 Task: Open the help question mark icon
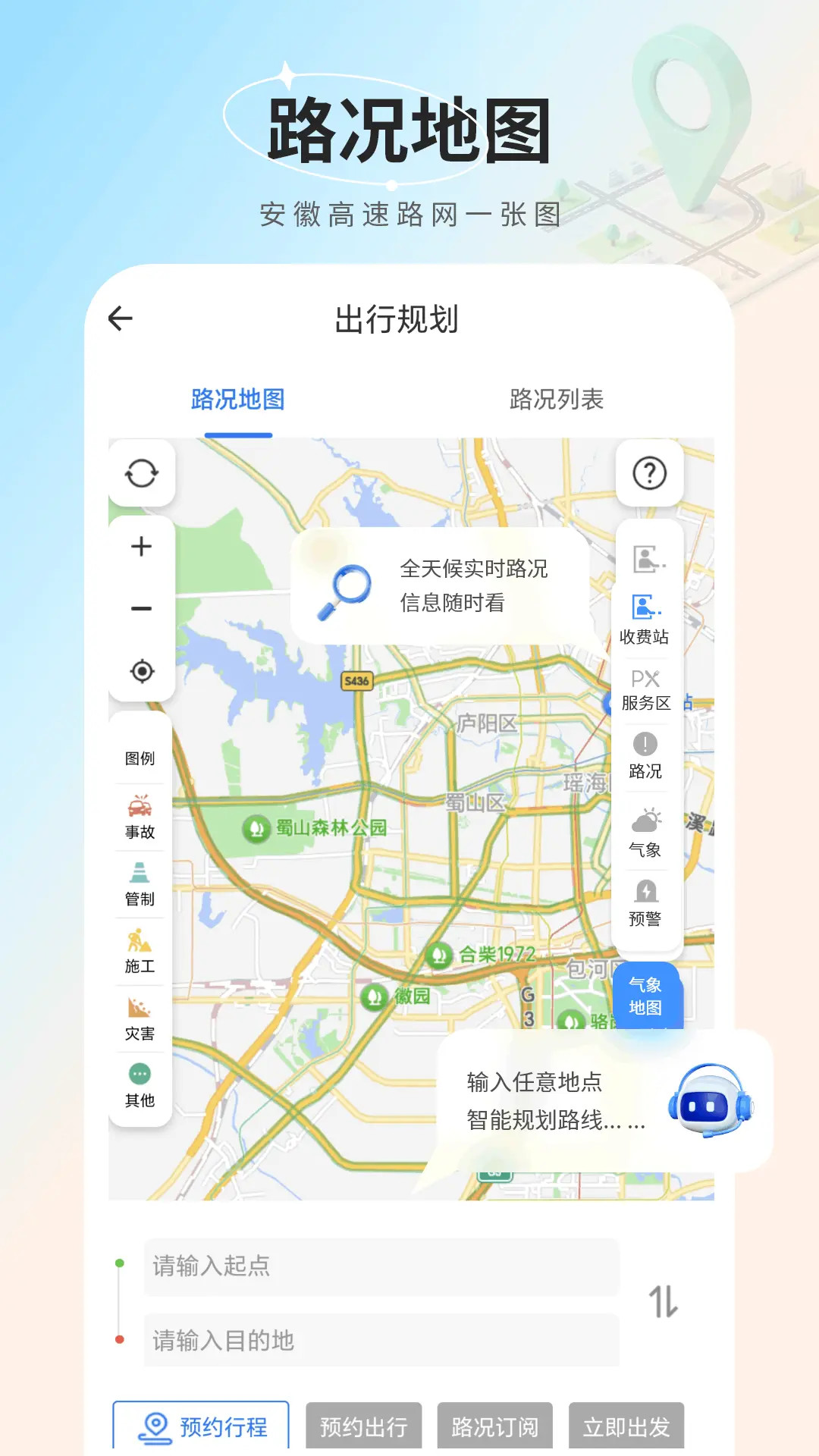(x=648, y=473)
